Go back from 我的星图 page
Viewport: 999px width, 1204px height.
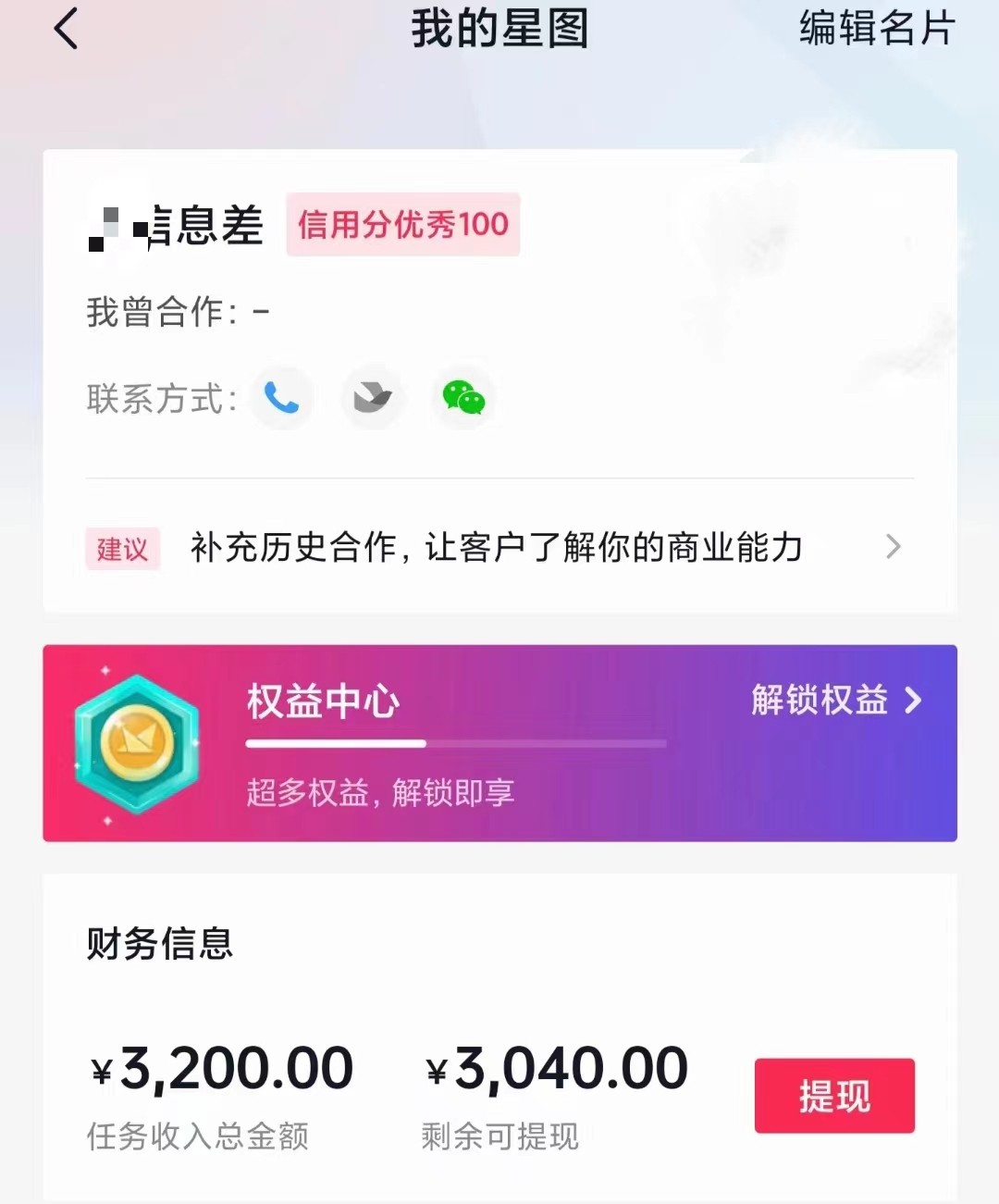[67, 29]
